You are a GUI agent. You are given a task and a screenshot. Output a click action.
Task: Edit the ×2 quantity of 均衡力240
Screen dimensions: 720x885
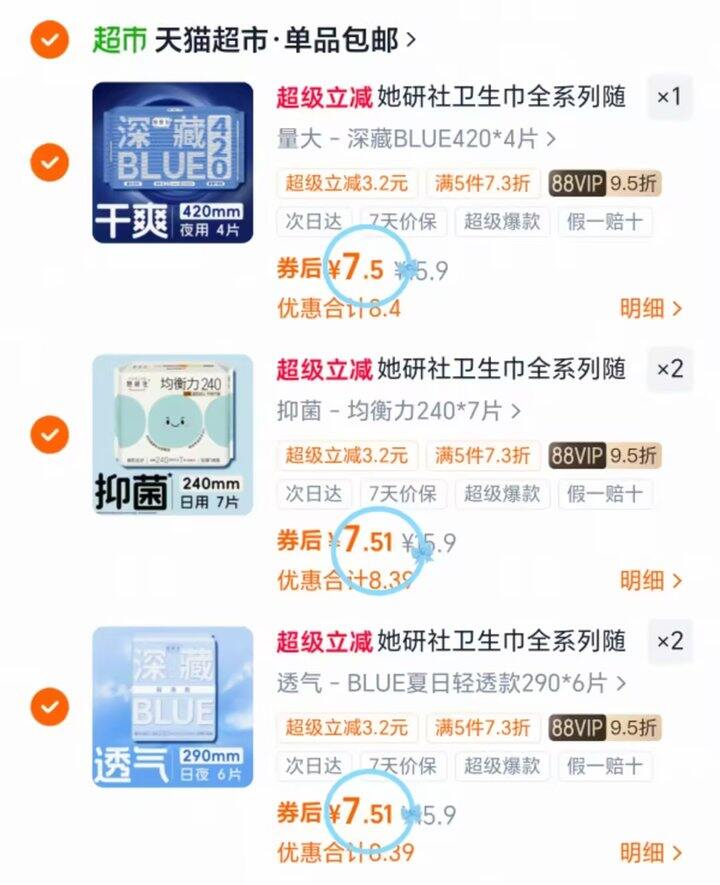[x=669, y=369]
